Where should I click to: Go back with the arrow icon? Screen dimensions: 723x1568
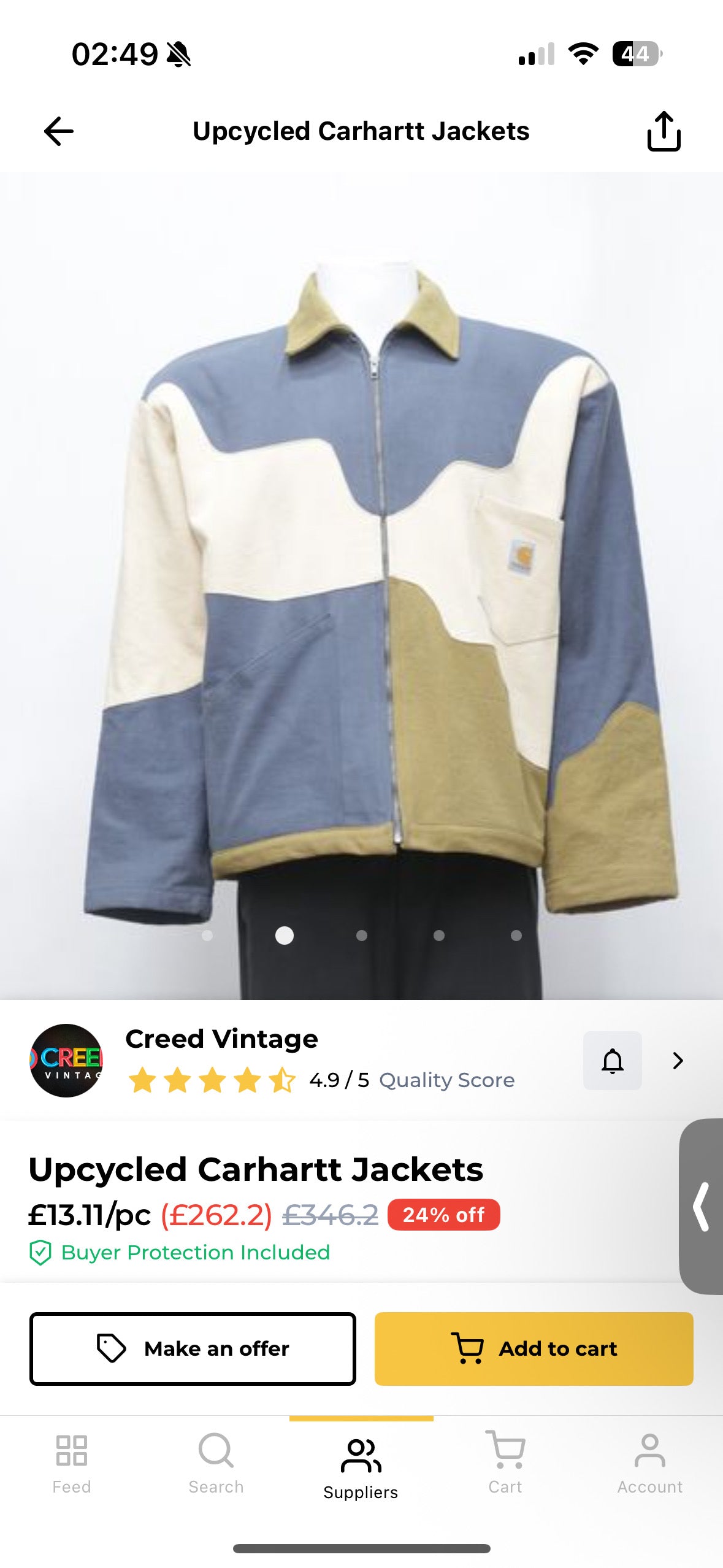point(59,131)
